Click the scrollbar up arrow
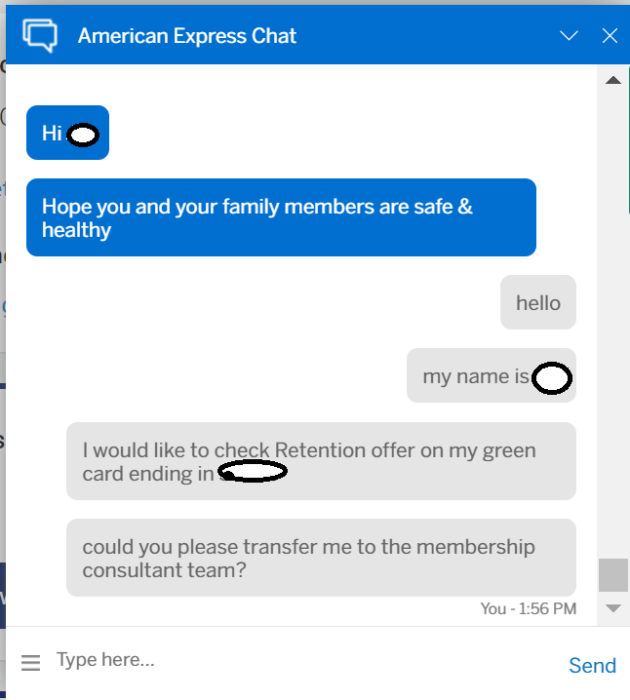Screen dimensions: 630x700 coord(613,80)
